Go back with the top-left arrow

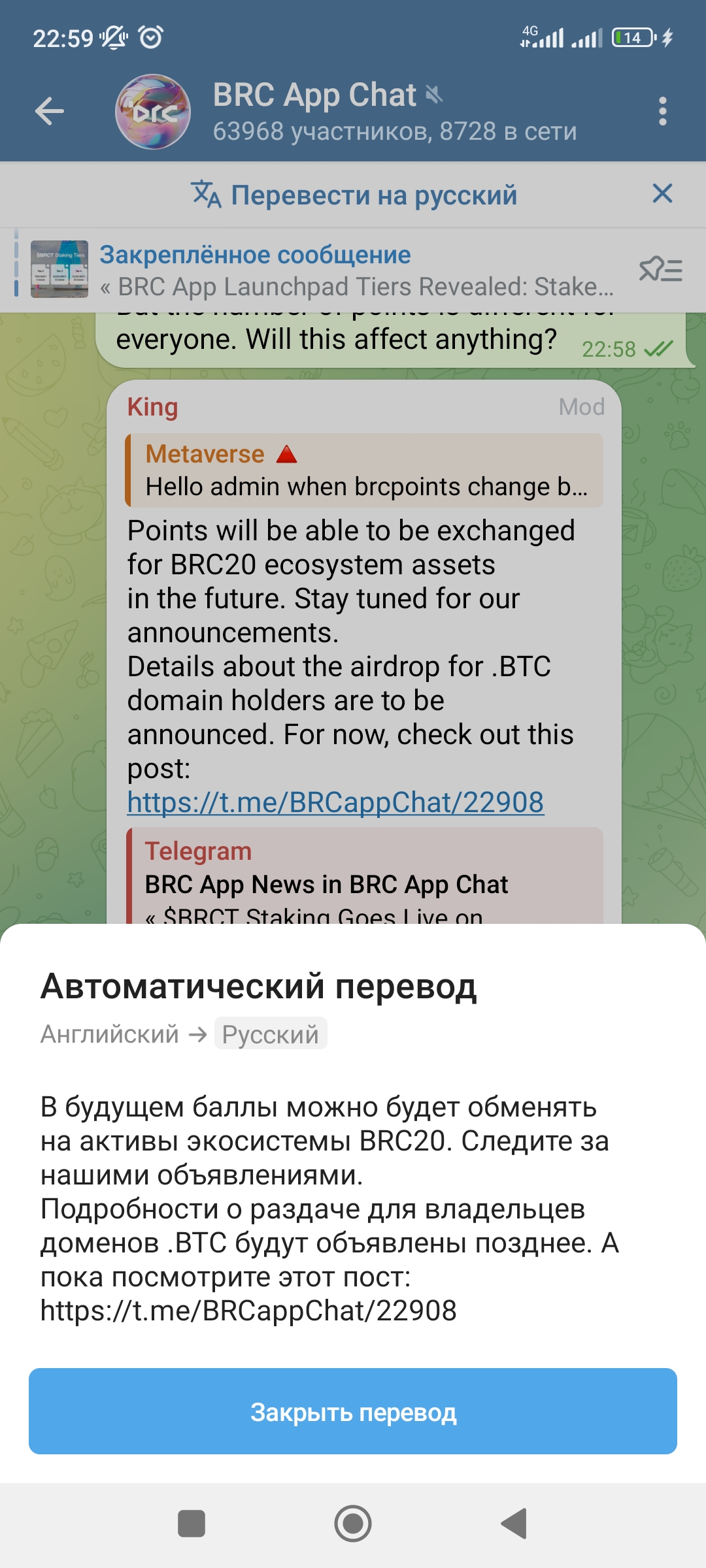pos(50,111)
